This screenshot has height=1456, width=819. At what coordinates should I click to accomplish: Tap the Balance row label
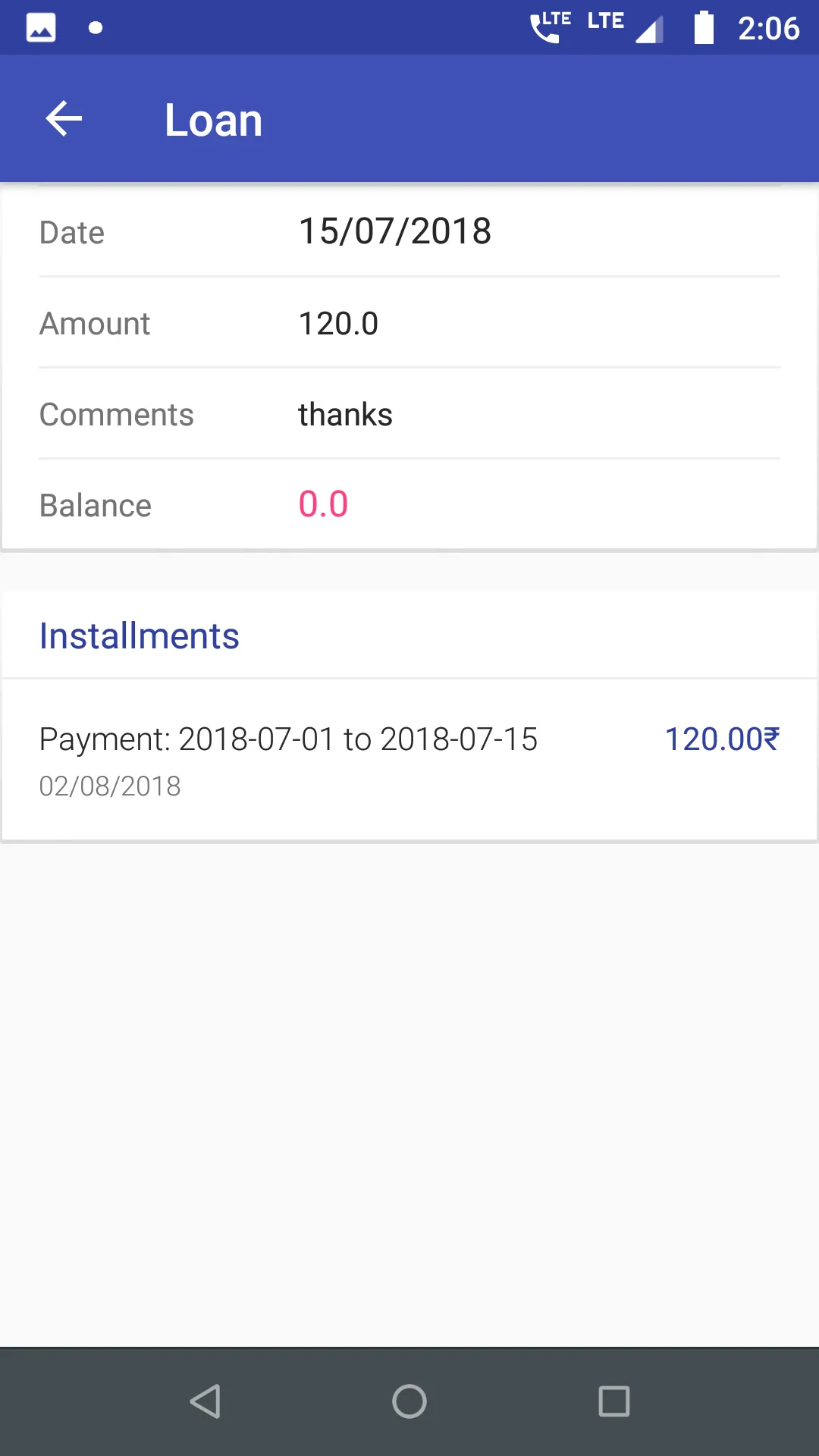(94, 504)
